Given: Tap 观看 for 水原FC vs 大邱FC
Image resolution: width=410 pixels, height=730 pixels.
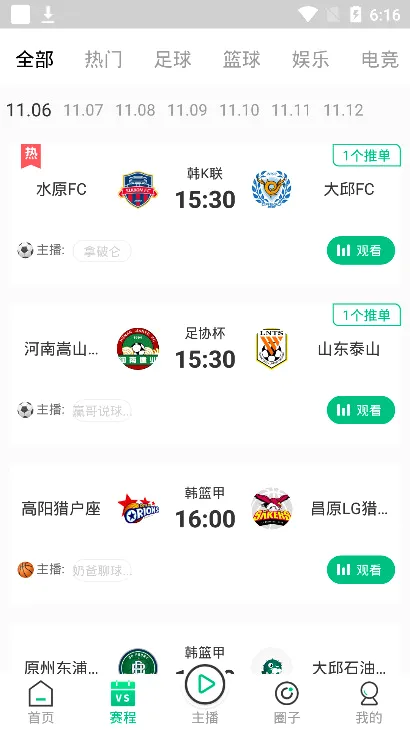Looking at the screenshot, I should 361,250.
